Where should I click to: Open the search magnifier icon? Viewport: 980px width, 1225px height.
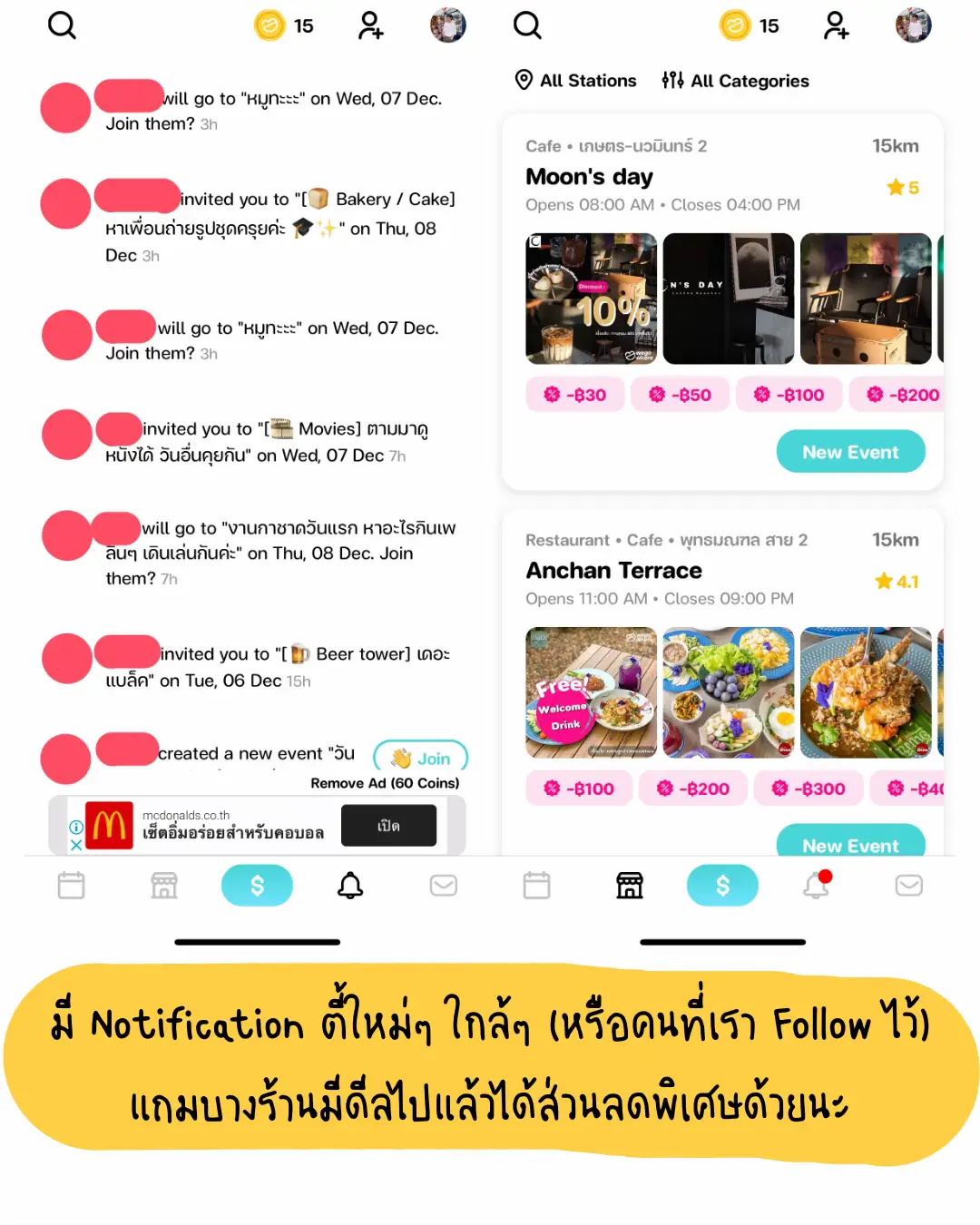[63, 25]
